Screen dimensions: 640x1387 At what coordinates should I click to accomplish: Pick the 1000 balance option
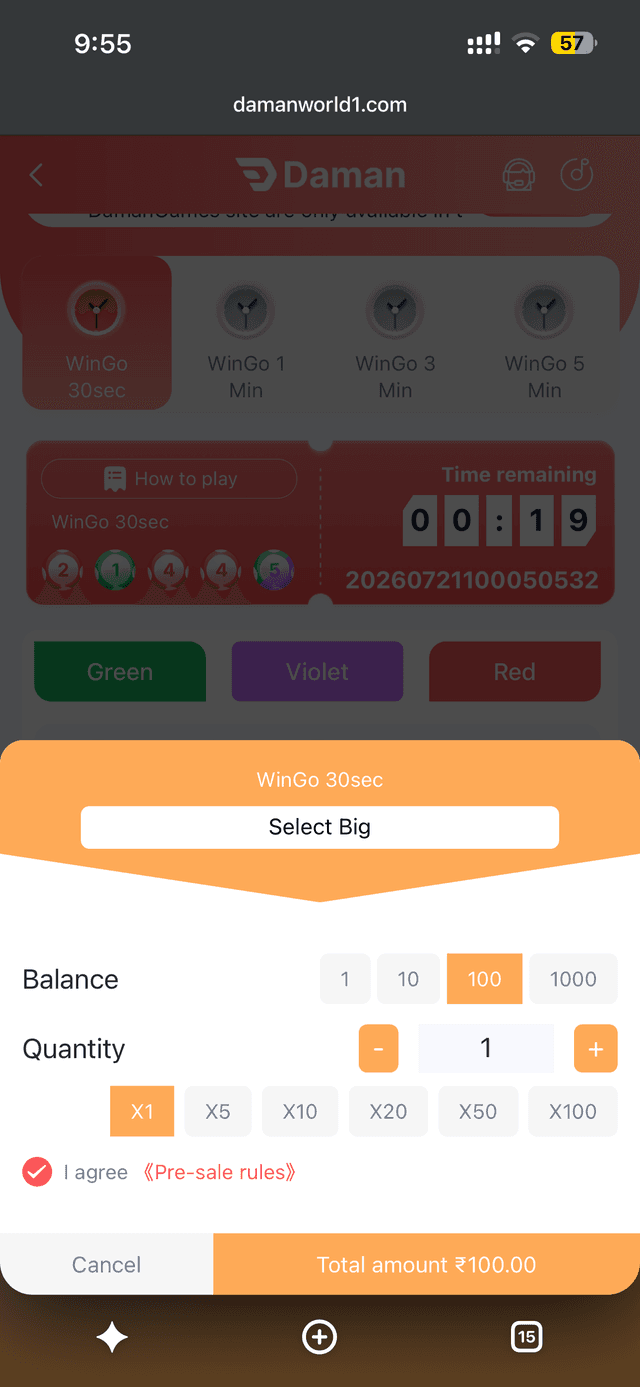[573, 979]
